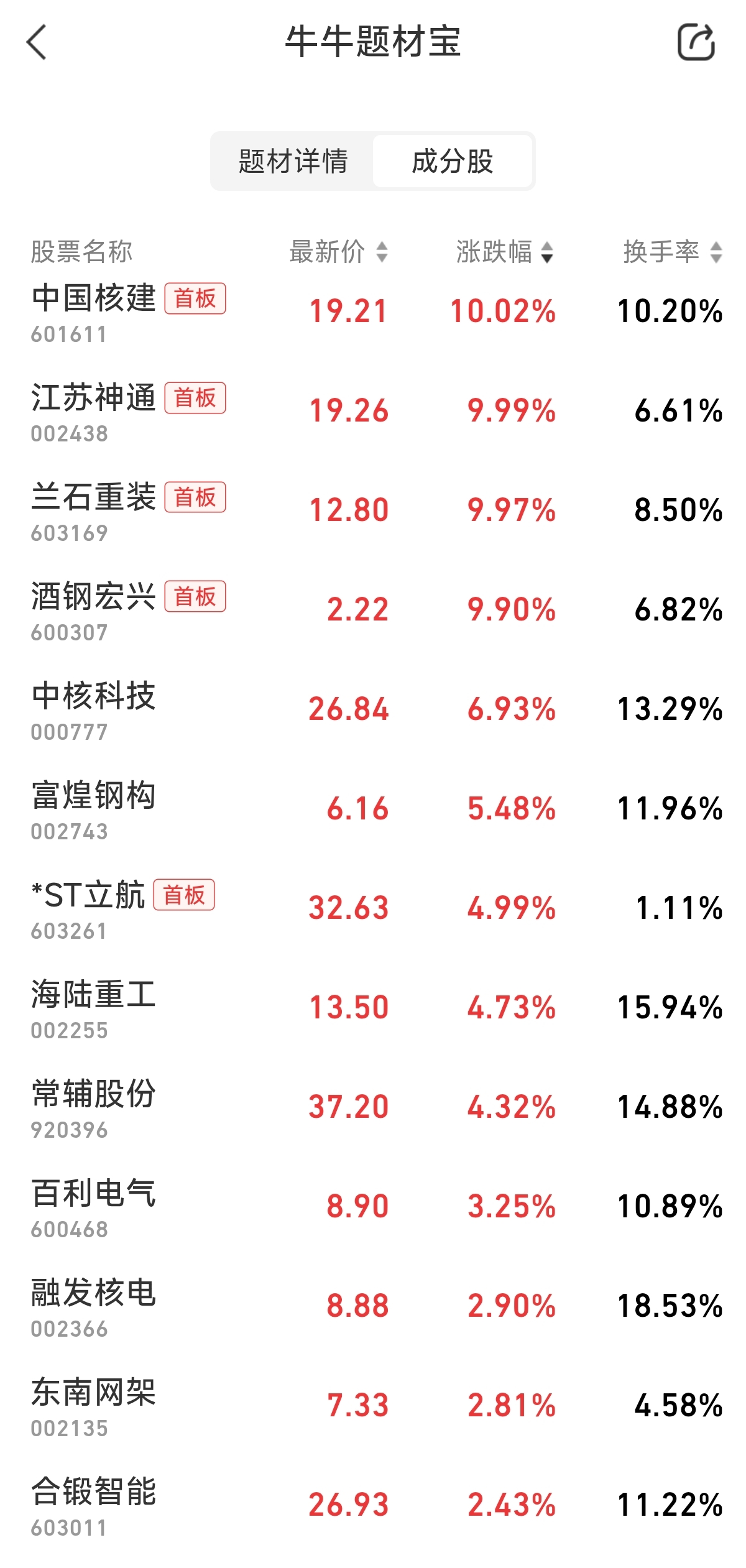Switch to the 题材详情 tab

pyautogui.click(x=293, y=162)
